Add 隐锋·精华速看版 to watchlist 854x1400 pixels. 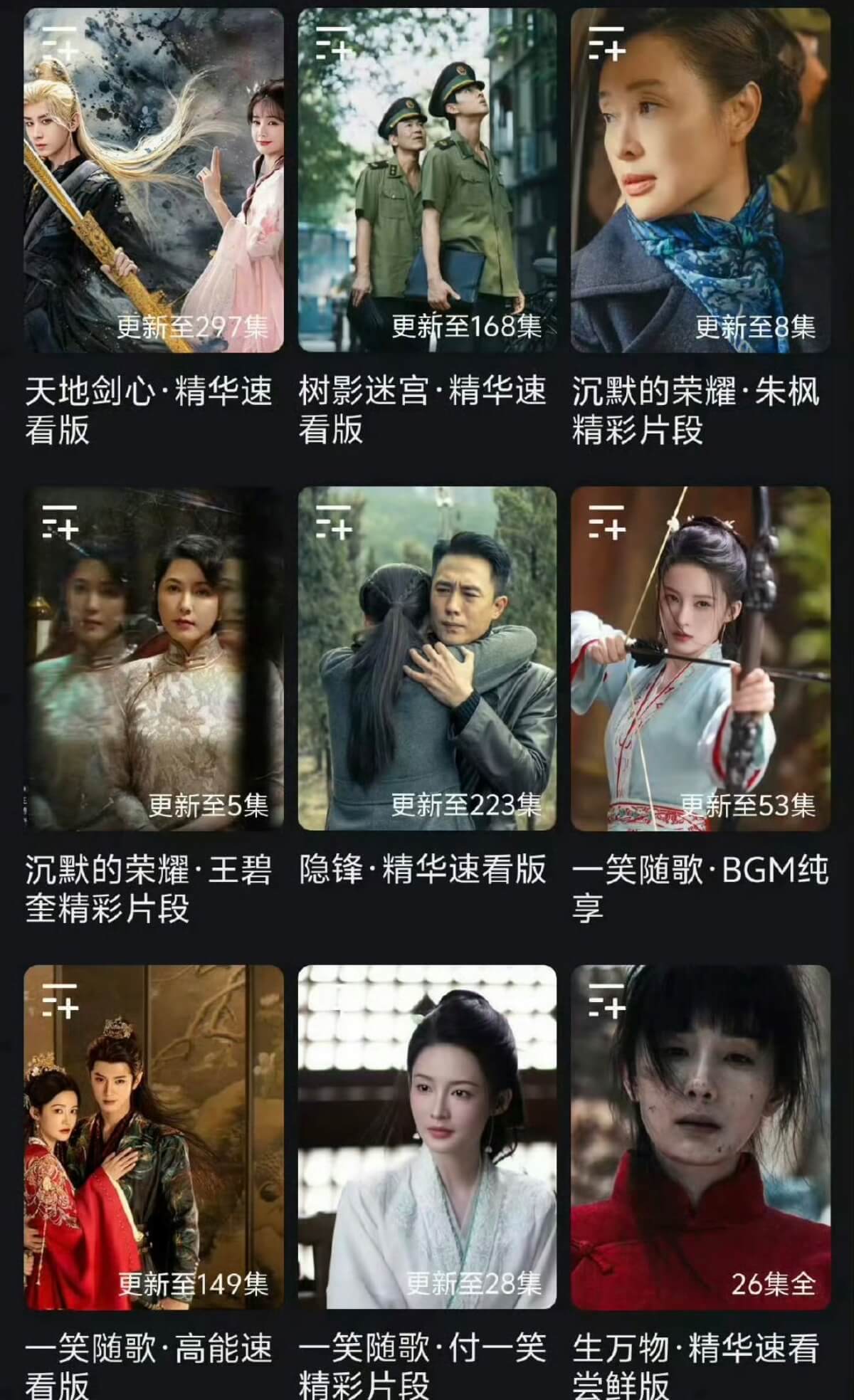click(333, 522)
